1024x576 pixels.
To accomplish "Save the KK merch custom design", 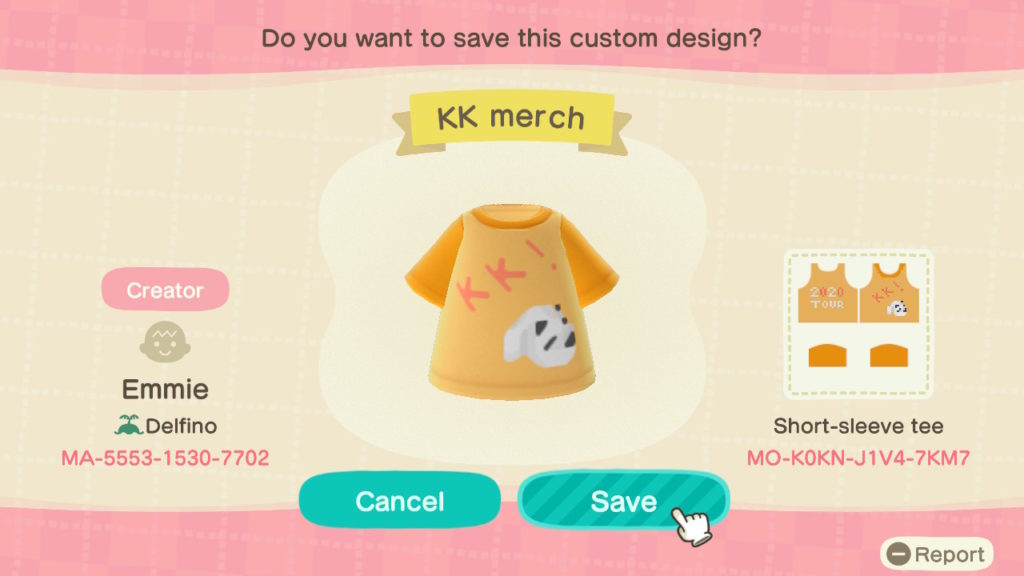I will (x=622, y=501).
